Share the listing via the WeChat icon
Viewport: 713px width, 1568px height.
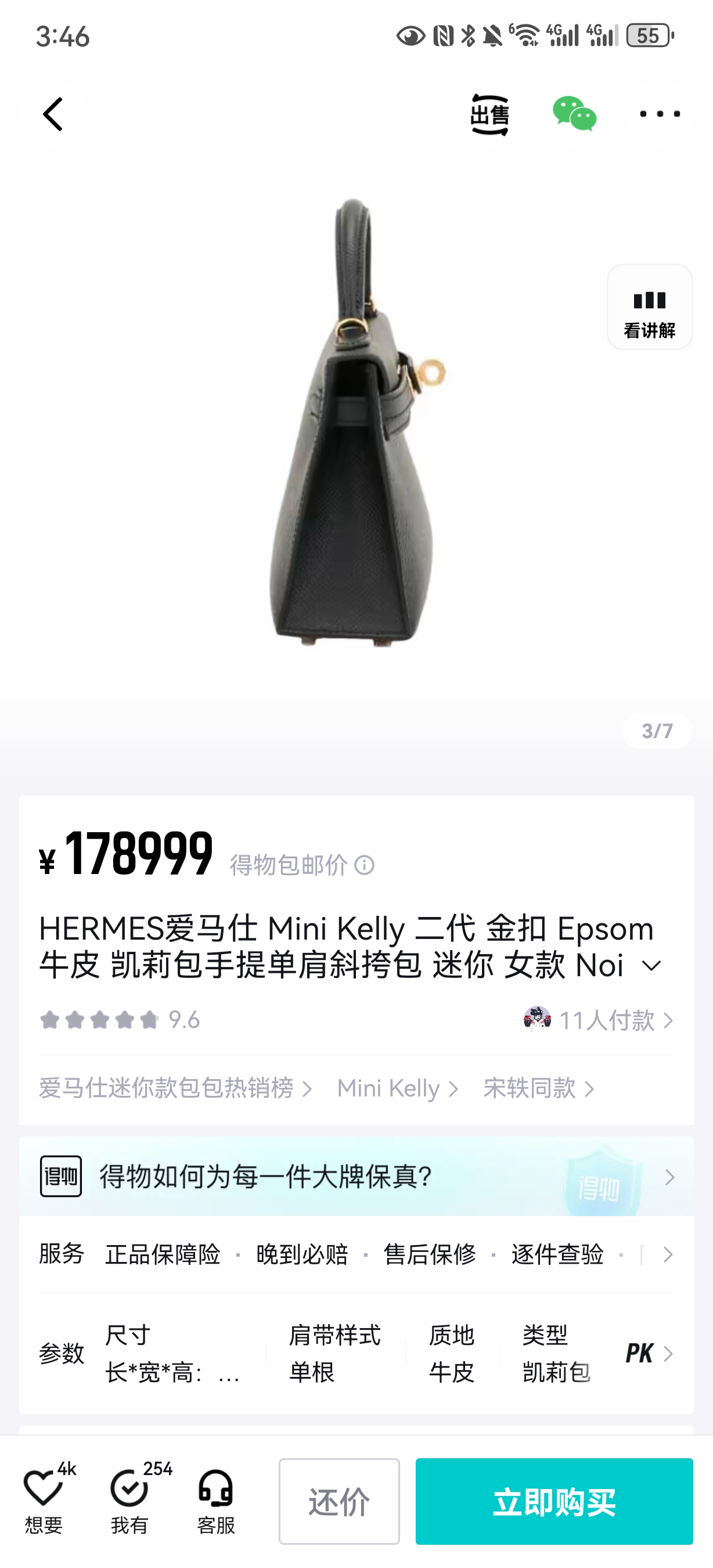point(574,114)
